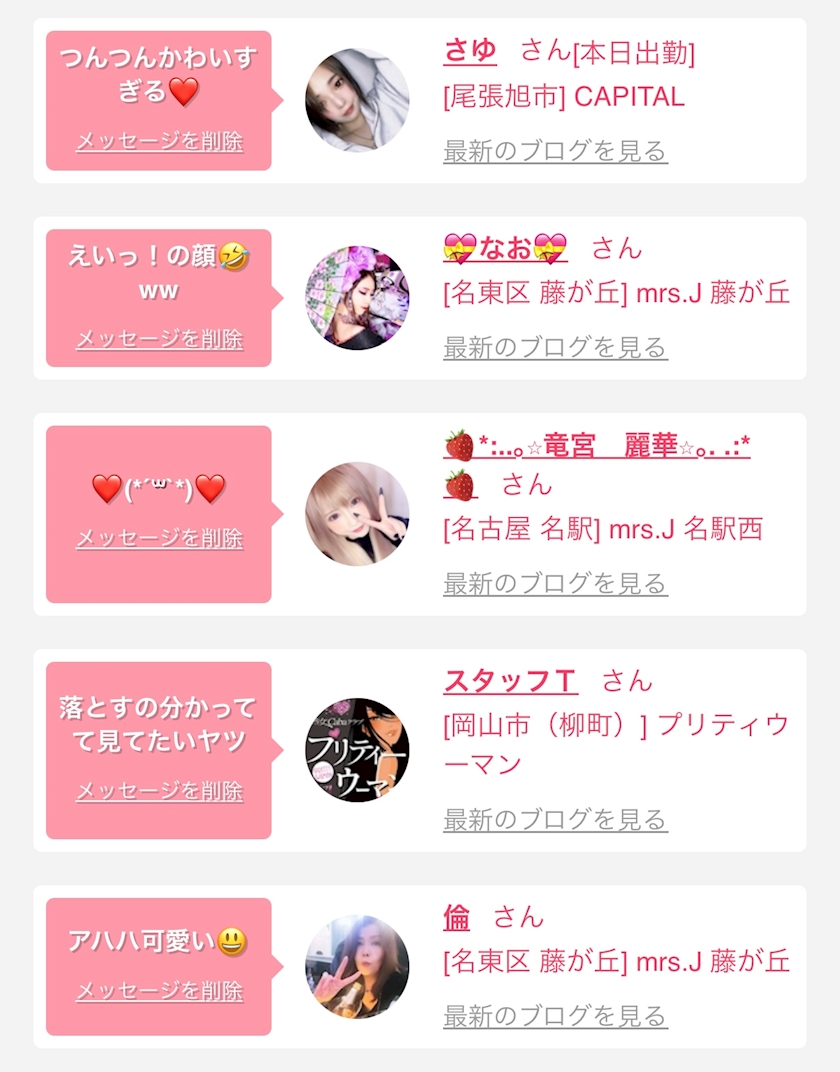The height and width of the screenshot is (1072, 840).
Task: Open 倫's profile name link
Action: [x=457, y=917]
